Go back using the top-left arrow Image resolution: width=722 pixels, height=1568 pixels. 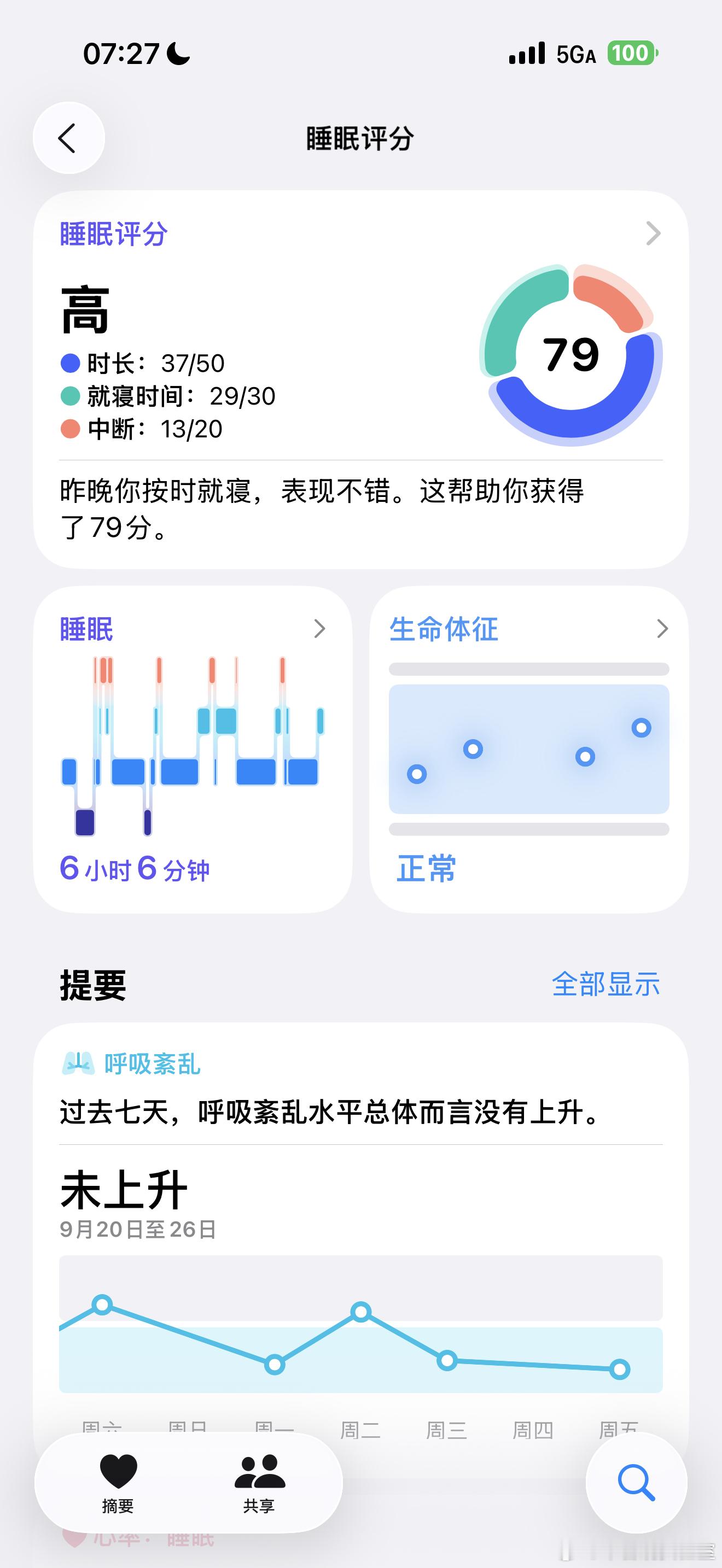click(68, 138)
